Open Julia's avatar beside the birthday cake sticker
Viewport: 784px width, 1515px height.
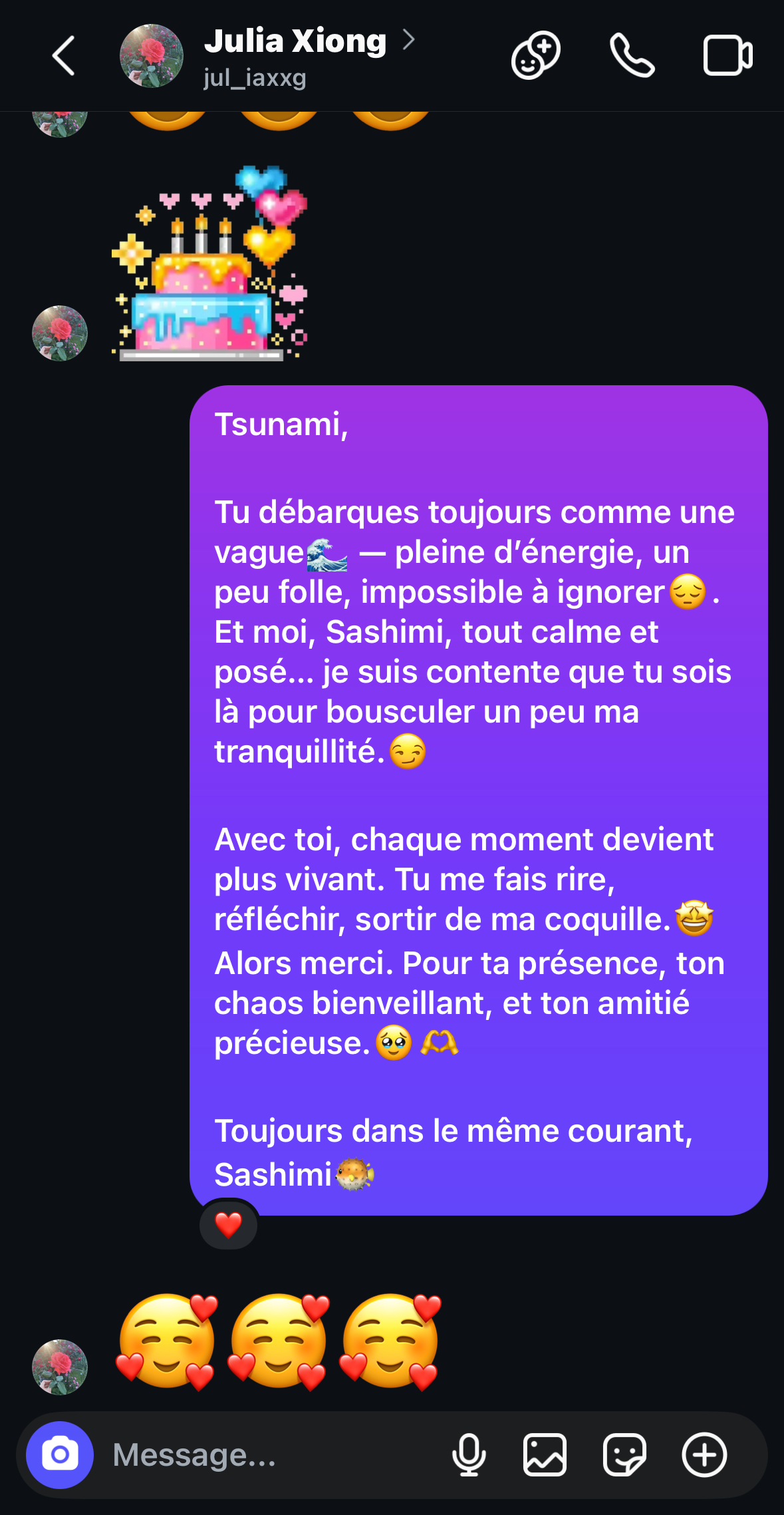coord(60,333)
